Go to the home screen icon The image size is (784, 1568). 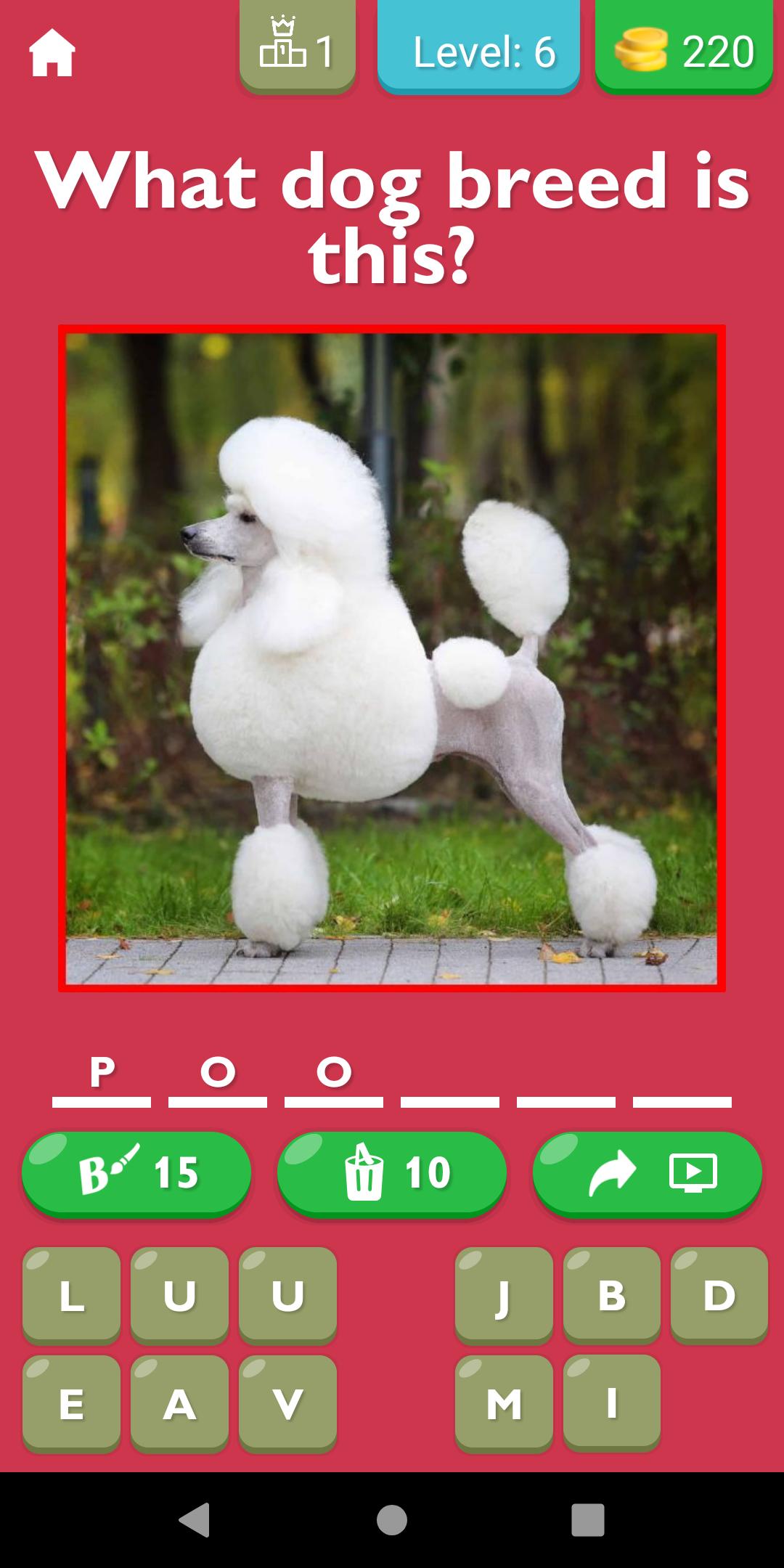tap(52, 53)
